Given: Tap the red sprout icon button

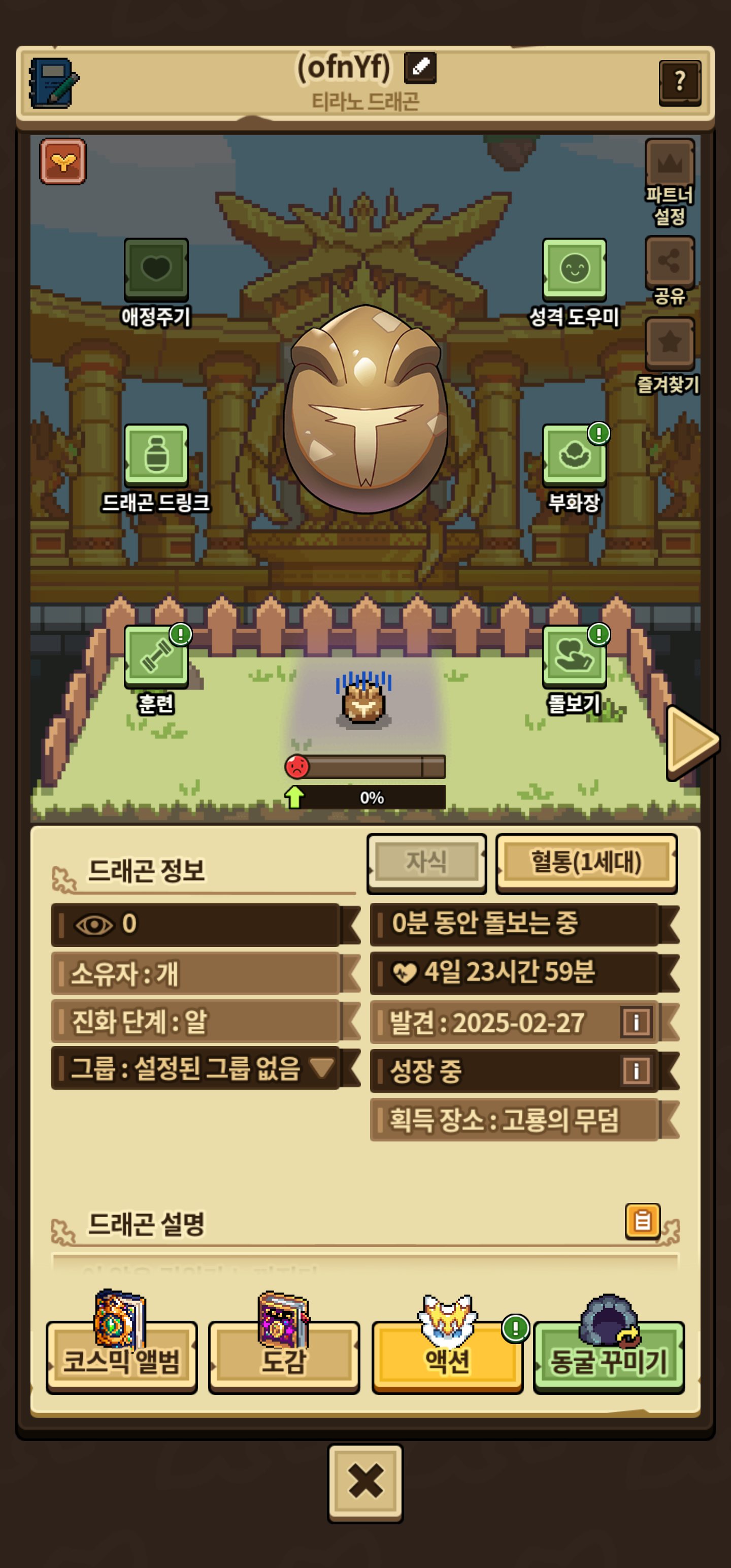Looking at the screenshot, I should point(62,161).
